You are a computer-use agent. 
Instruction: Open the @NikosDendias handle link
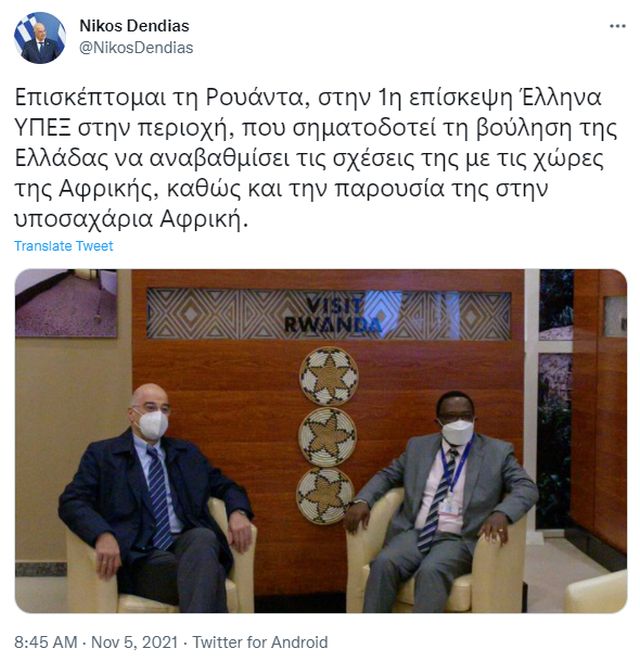point(136,48)
